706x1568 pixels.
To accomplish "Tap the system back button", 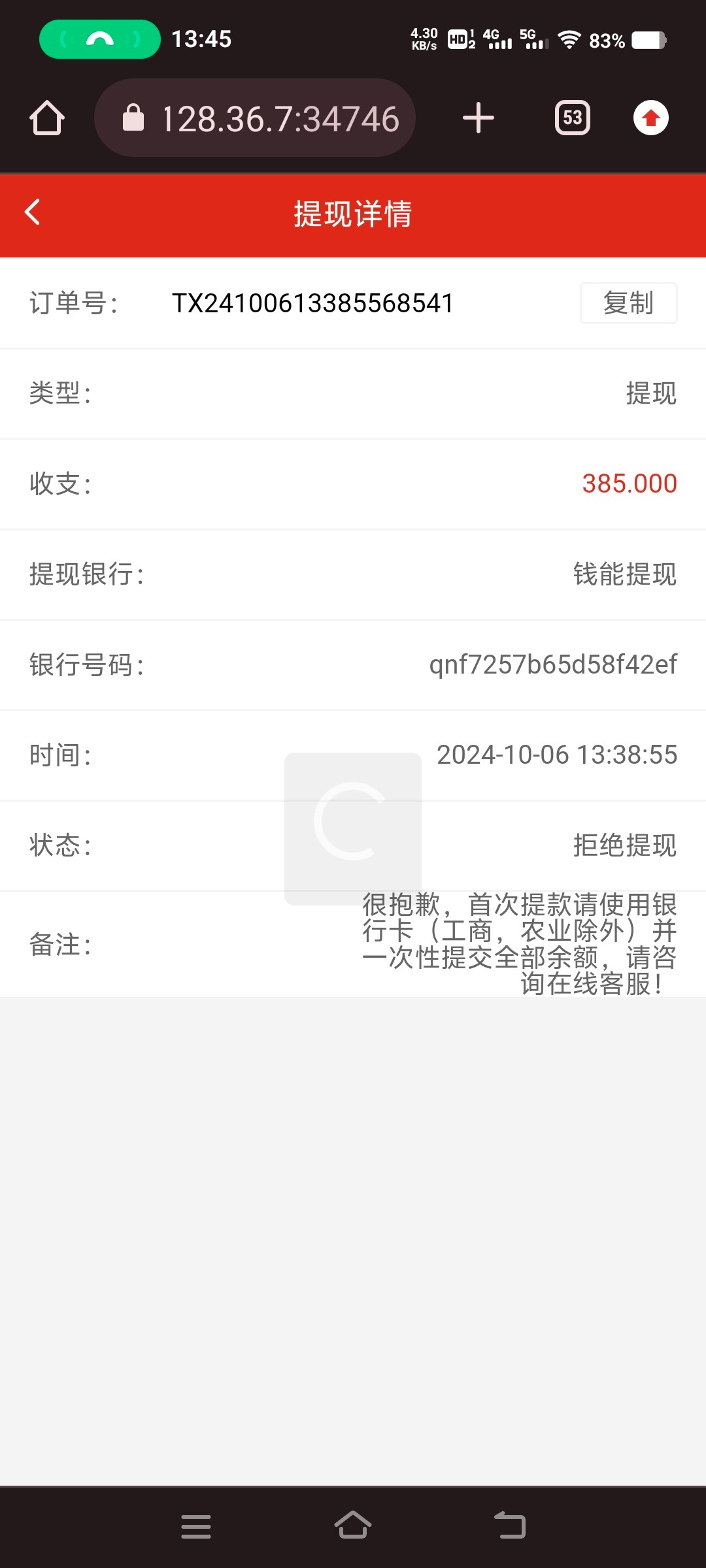I will click(x=510, y=1526).
